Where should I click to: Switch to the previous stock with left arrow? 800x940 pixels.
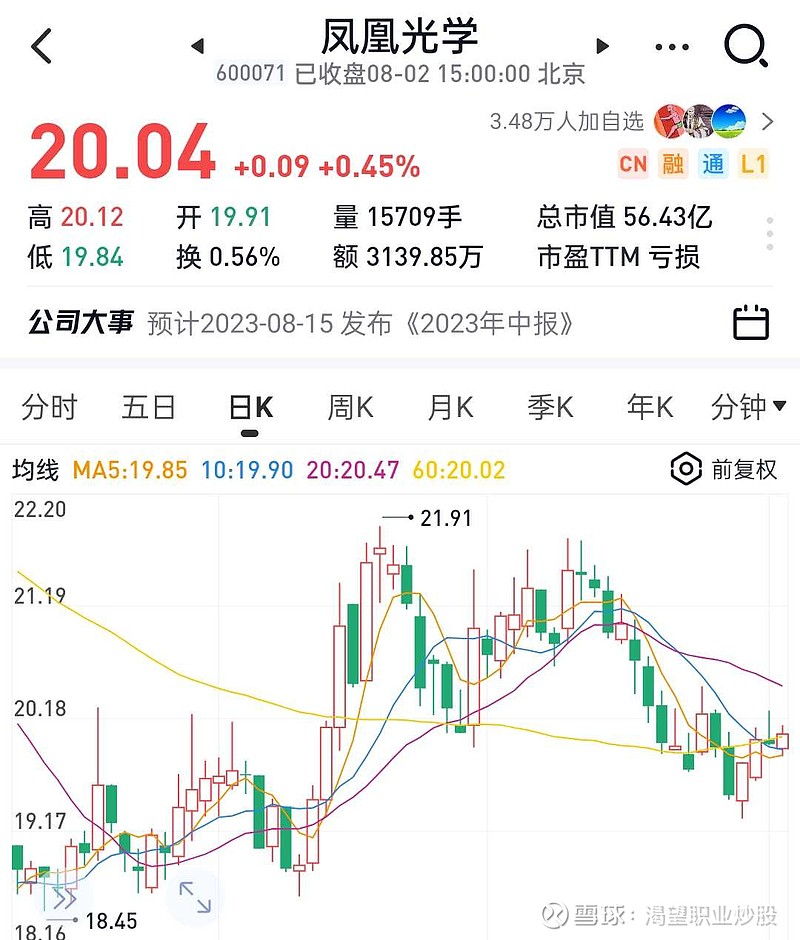197,46
